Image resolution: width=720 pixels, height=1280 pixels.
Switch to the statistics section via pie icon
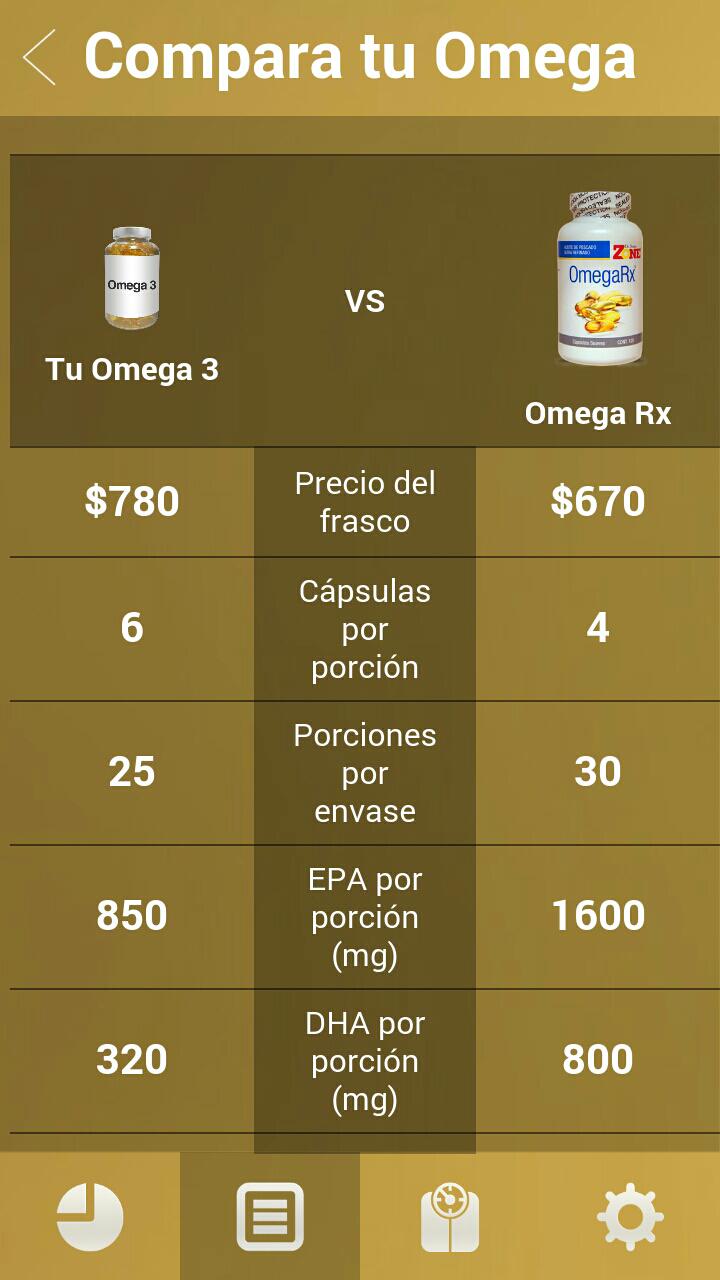(90, 1216)
